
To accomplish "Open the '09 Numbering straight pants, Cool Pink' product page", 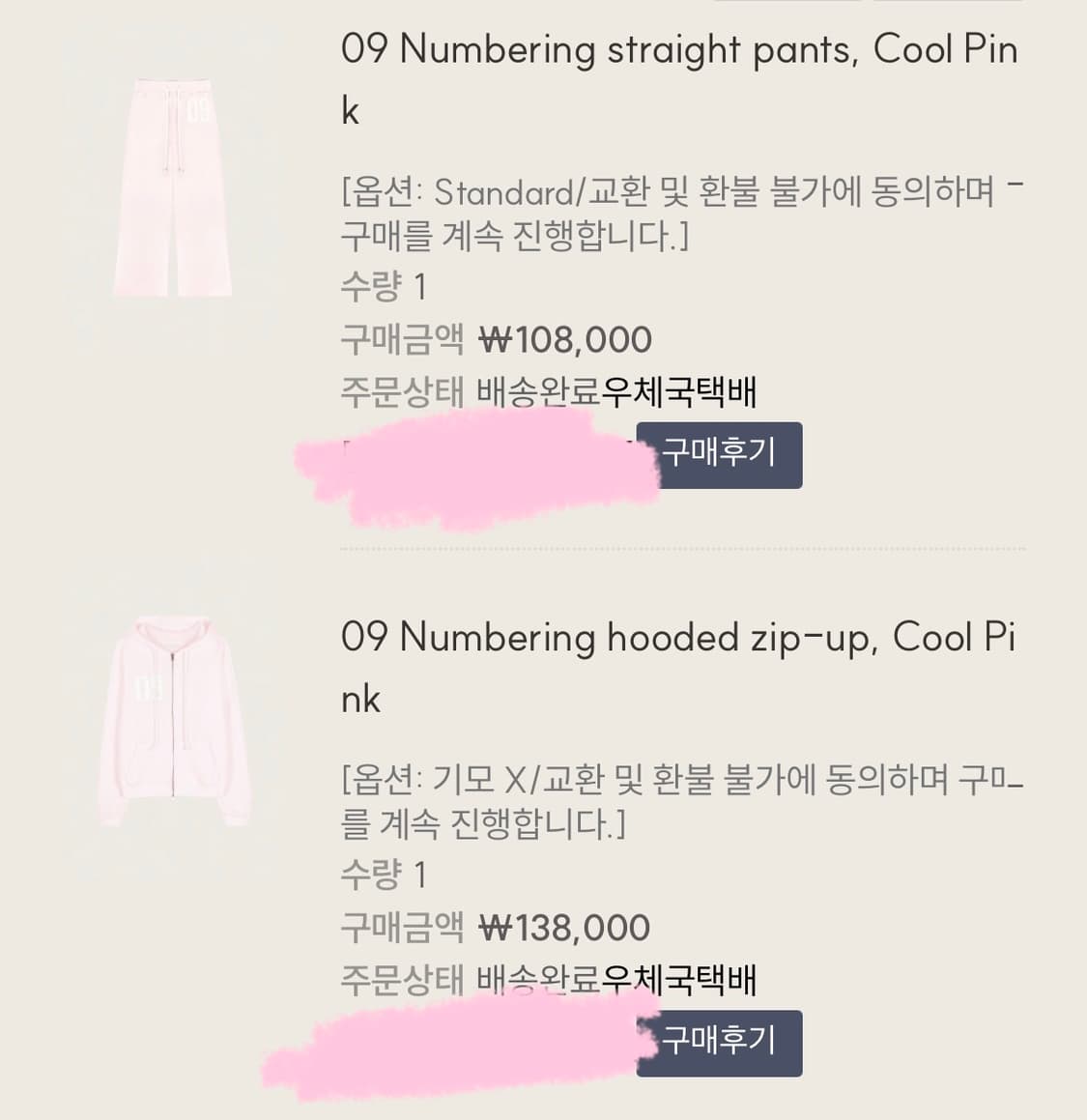I will 676,77.
